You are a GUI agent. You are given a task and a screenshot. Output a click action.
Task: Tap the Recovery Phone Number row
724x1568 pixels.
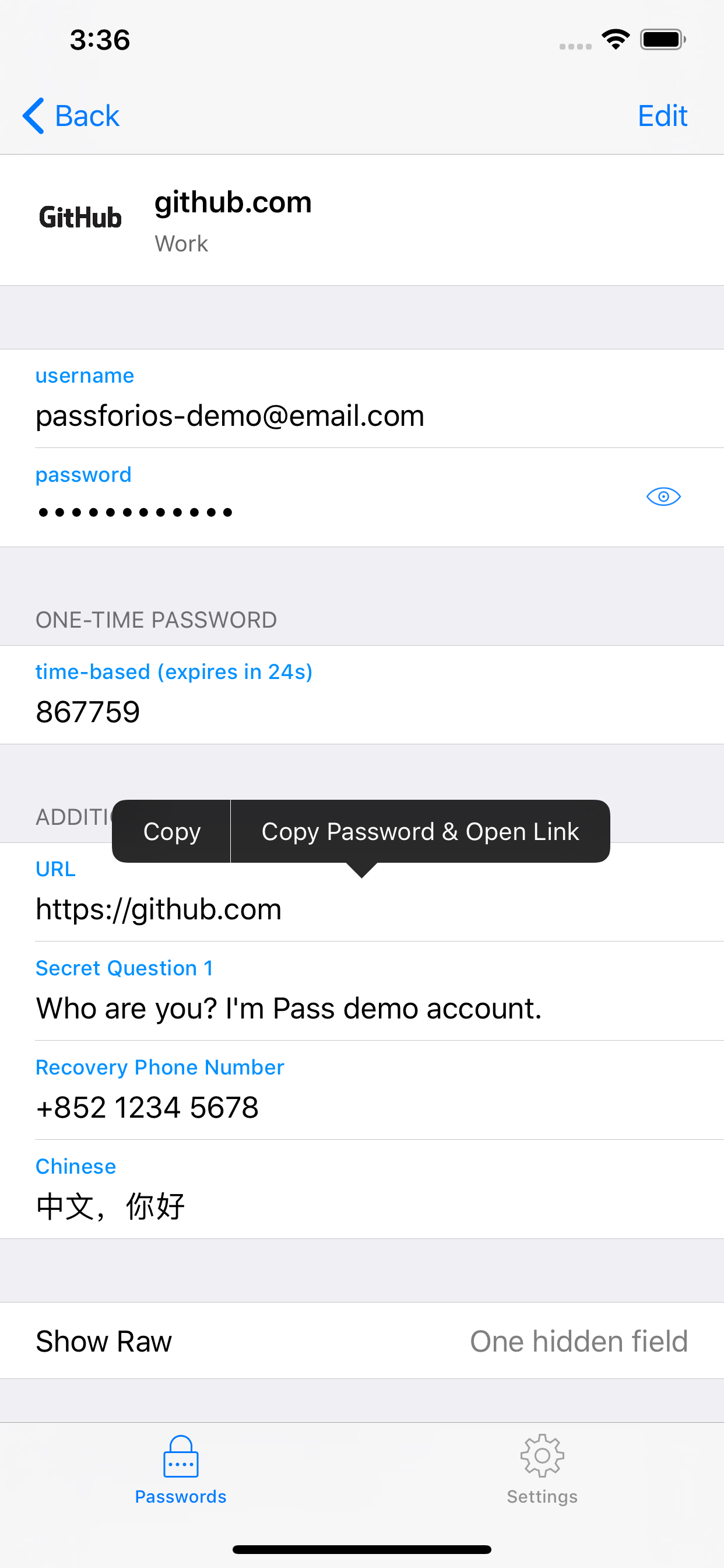pos(361,1091)
